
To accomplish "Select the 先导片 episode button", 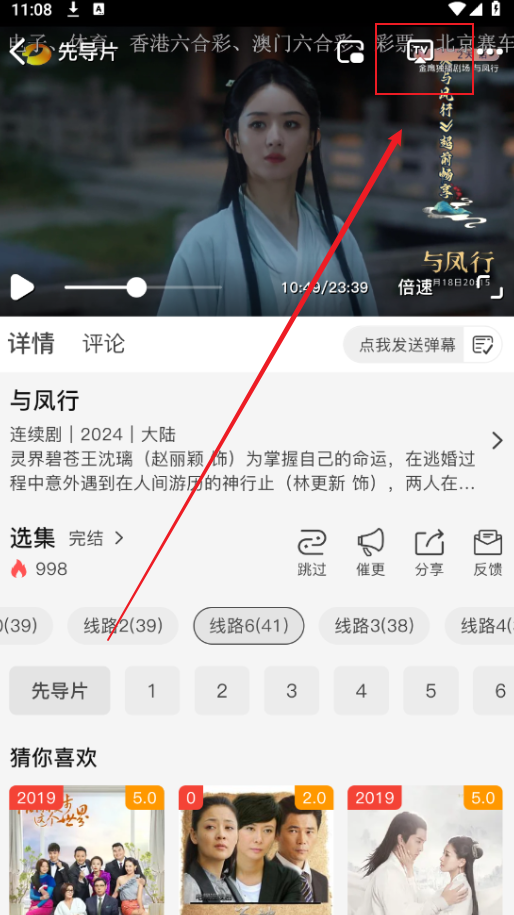I will click(x=60, y=691).
